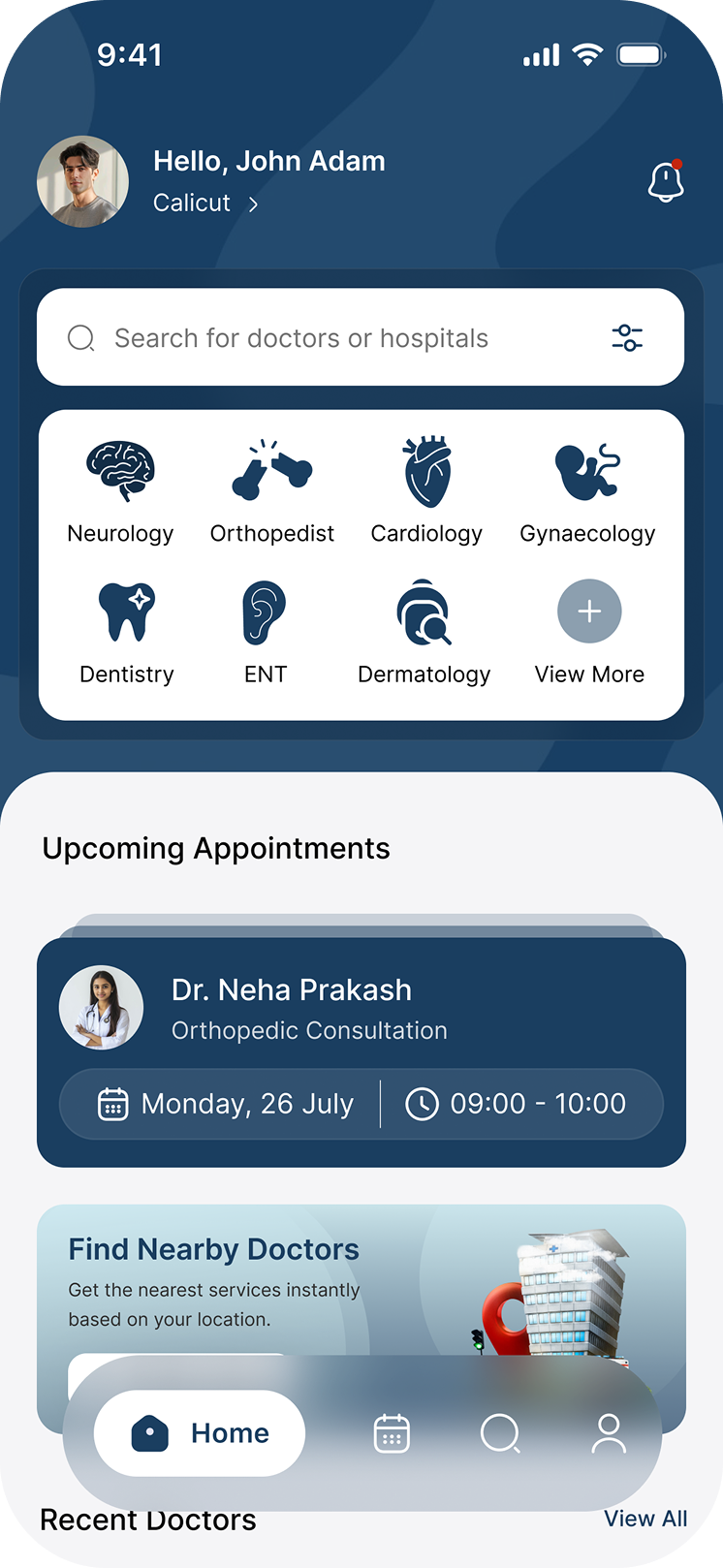
Task: Open the ENT category
Action: (x=265, y=633)
